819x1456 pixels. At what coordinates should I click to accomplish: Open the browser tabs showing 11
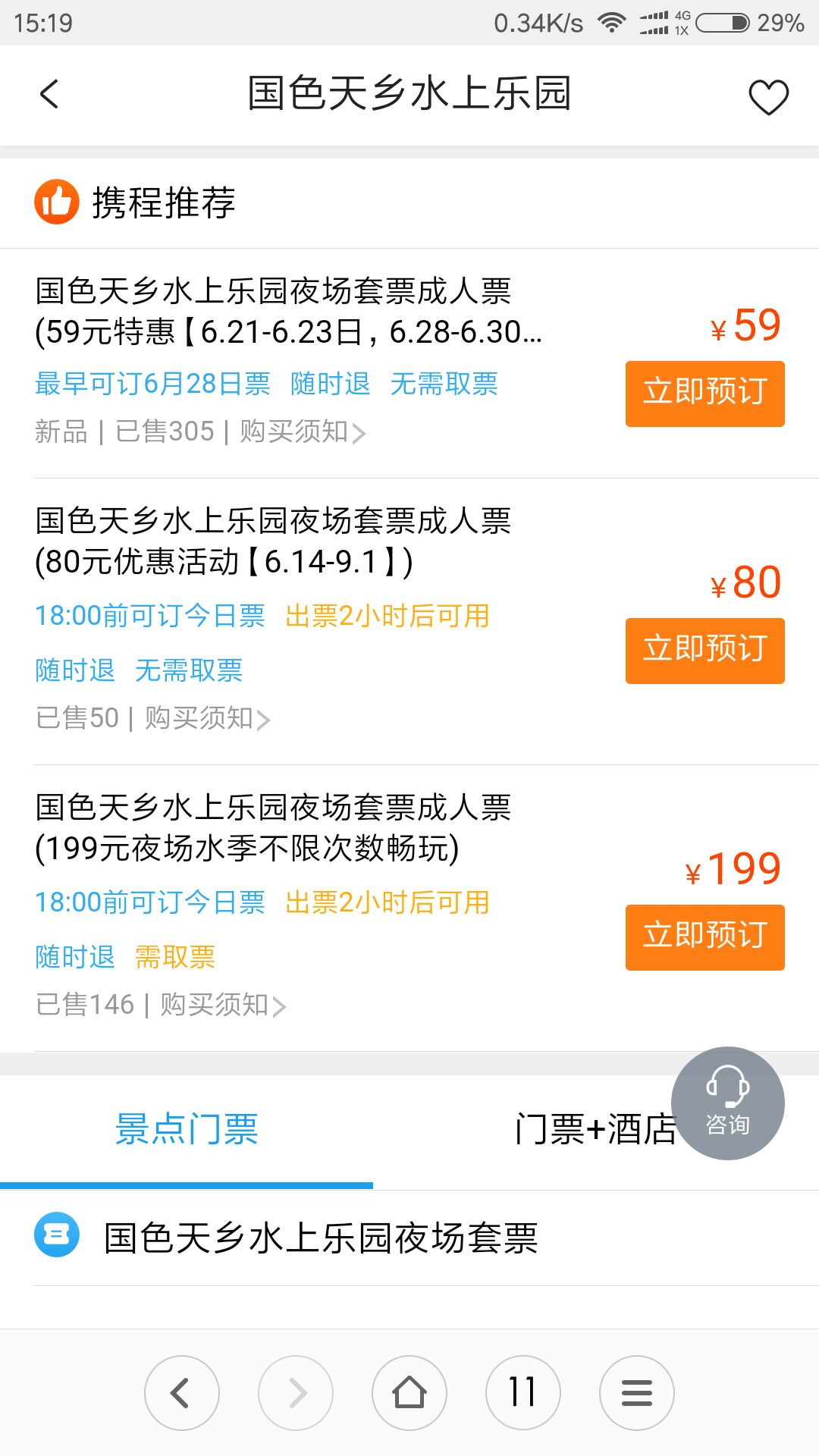(523, 1393)
